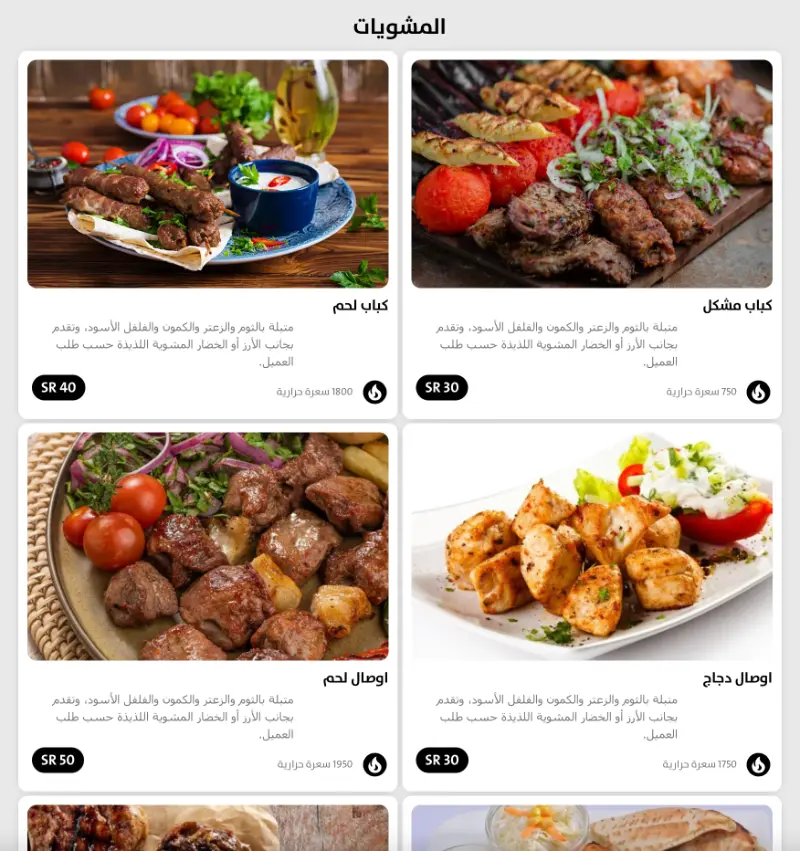Open the كباب لحم dish card
The width and height of the screenshot is (800, 851).
click(208, 175)
